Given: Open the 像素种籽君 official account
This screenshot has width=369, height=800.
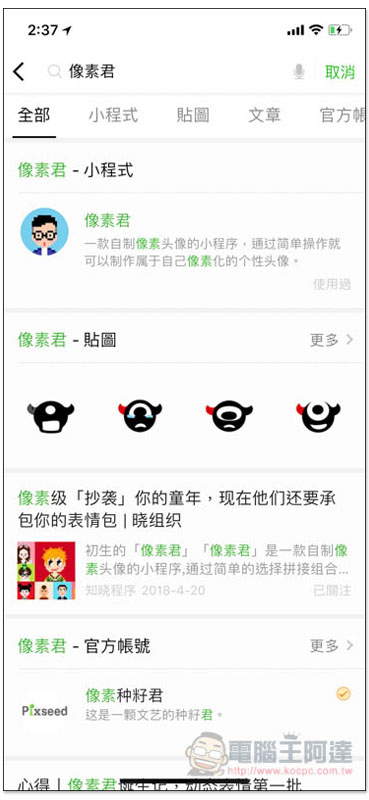Looking at the screenshot, I should pyautogui.click(x=184, y=704).
